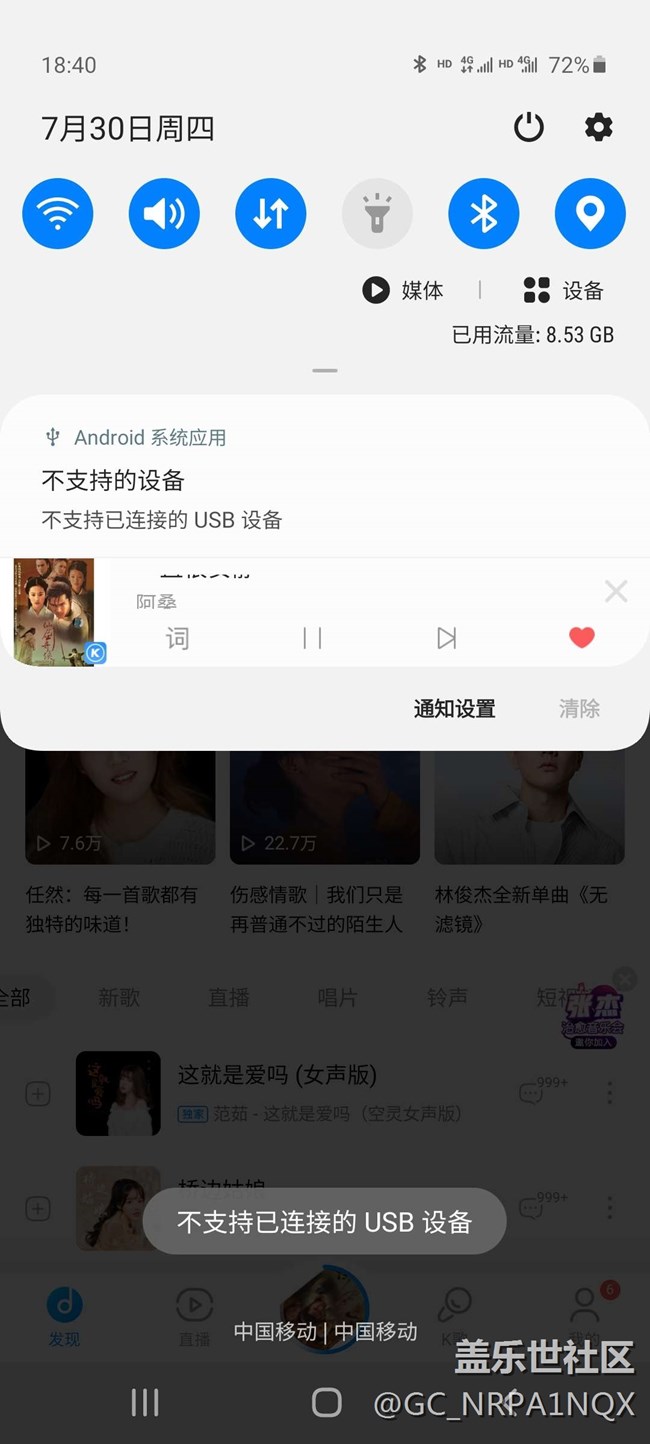Open the 媒体 media panel
The image size is (650, 1444).
[404, 291]
